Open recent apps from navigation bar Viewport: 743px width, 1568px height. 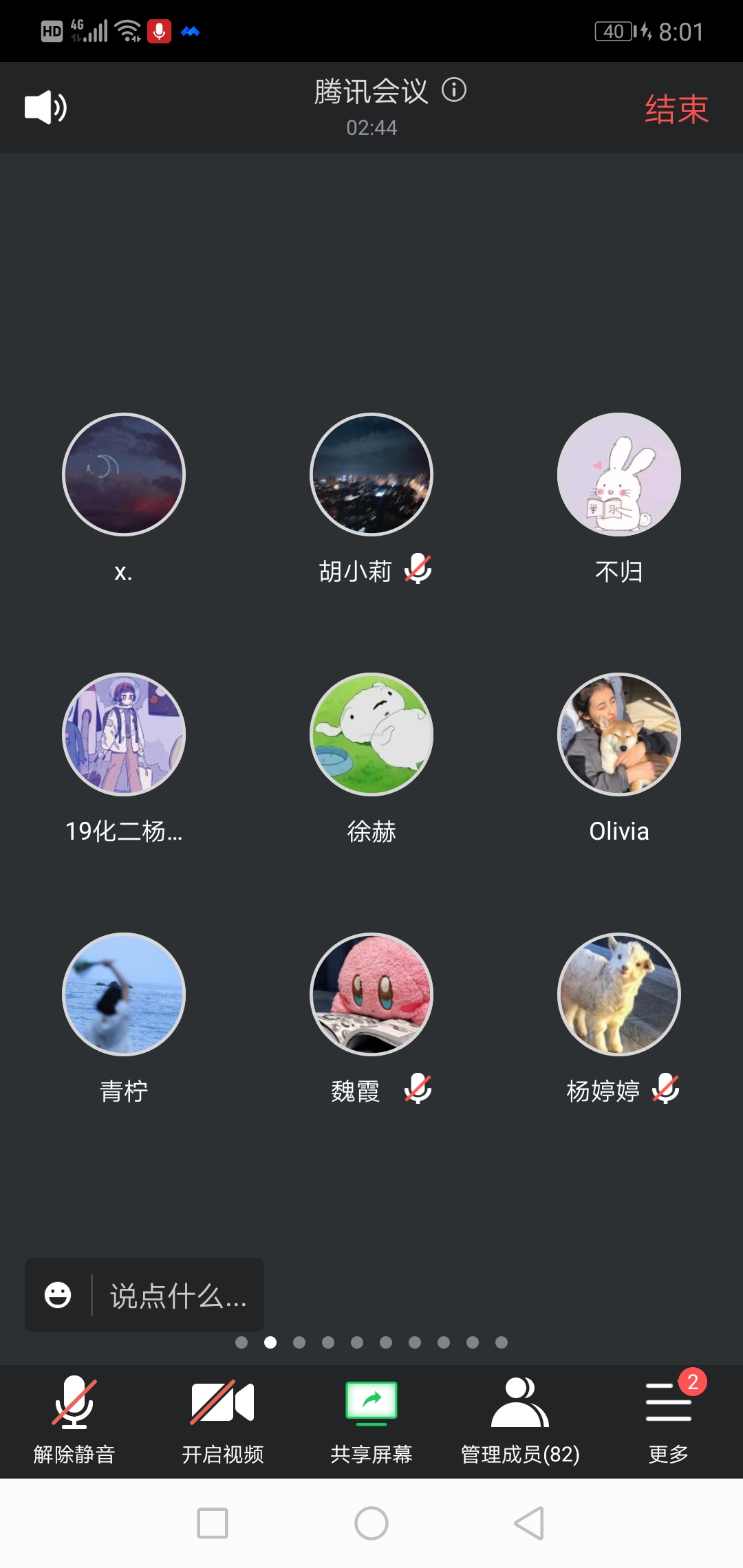pos(213,1523)
